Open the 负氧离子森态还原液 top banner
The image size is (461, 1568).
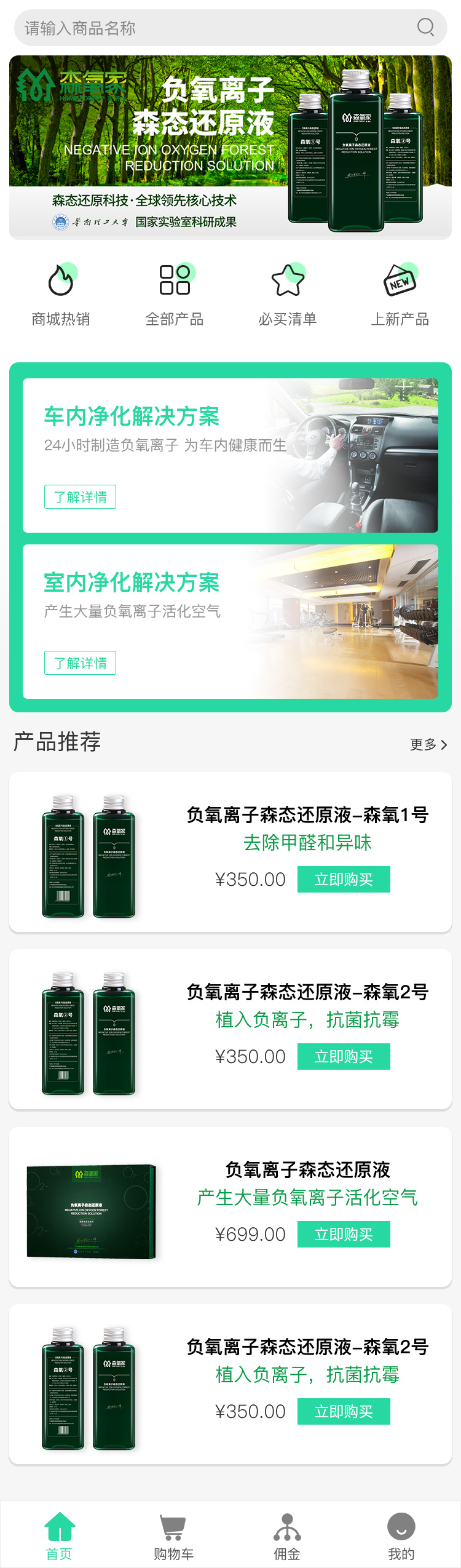230,147
